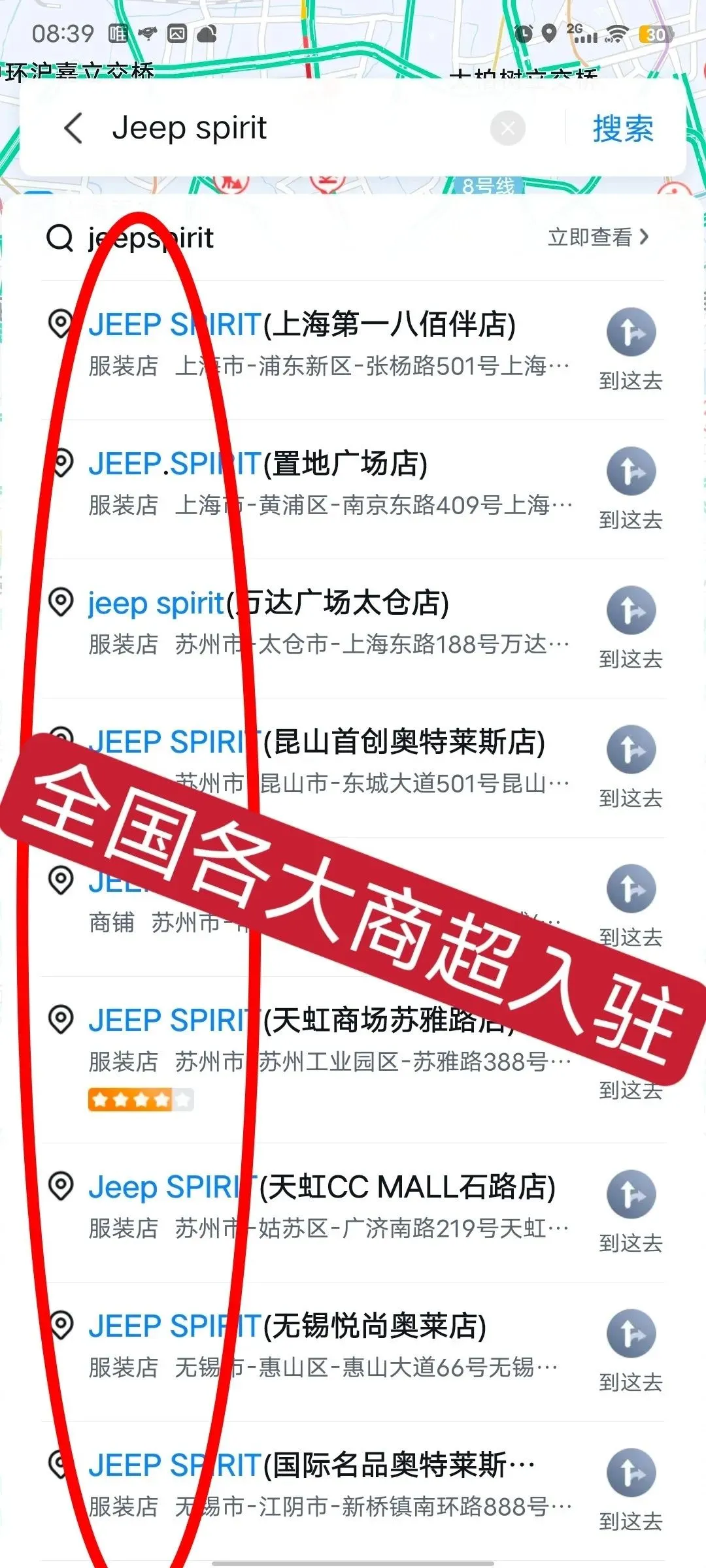706x1568 pixels.
Task: Tap 到这去 for 天虹CC MALL石路店
Action: pos(631,1213)
